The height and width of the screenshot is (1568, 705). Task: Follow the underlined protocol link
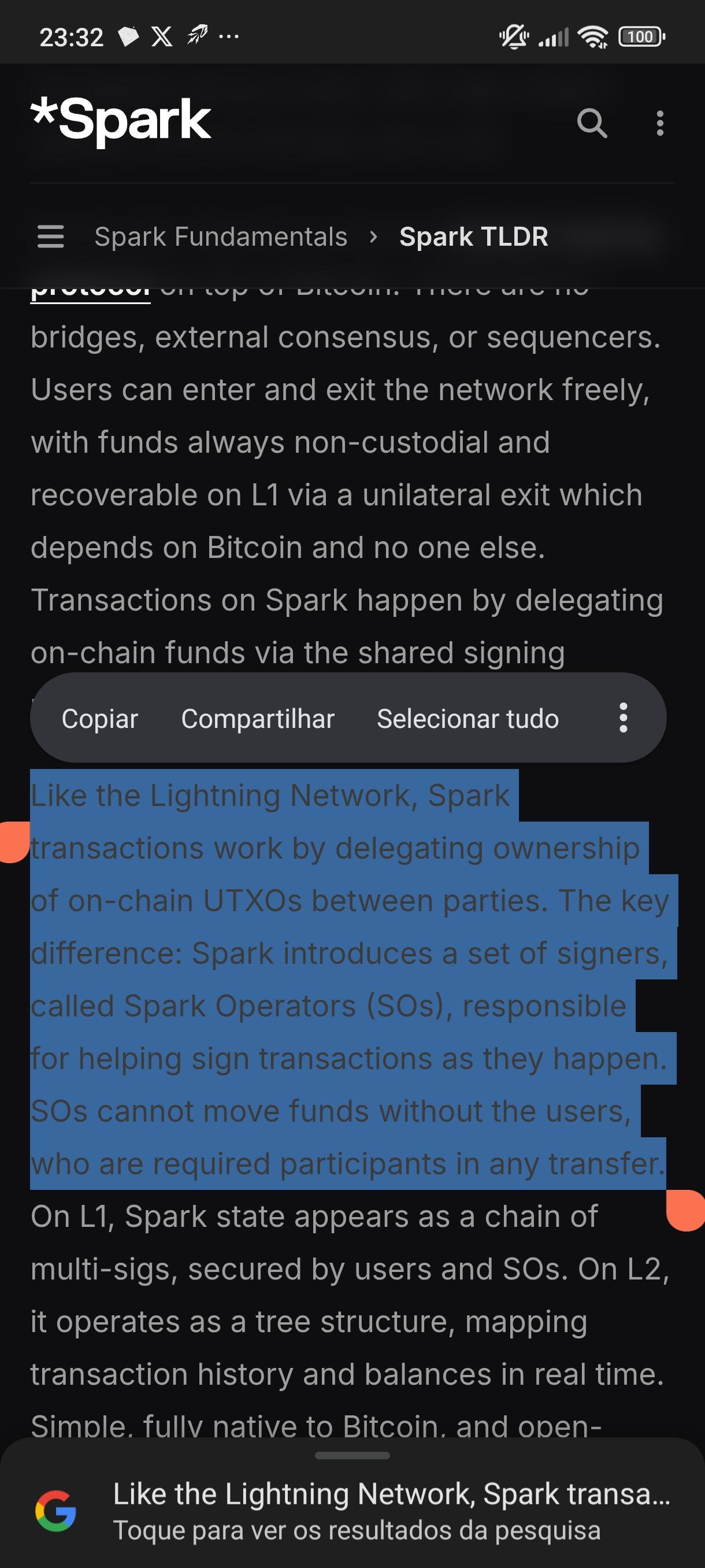point(91,294)
